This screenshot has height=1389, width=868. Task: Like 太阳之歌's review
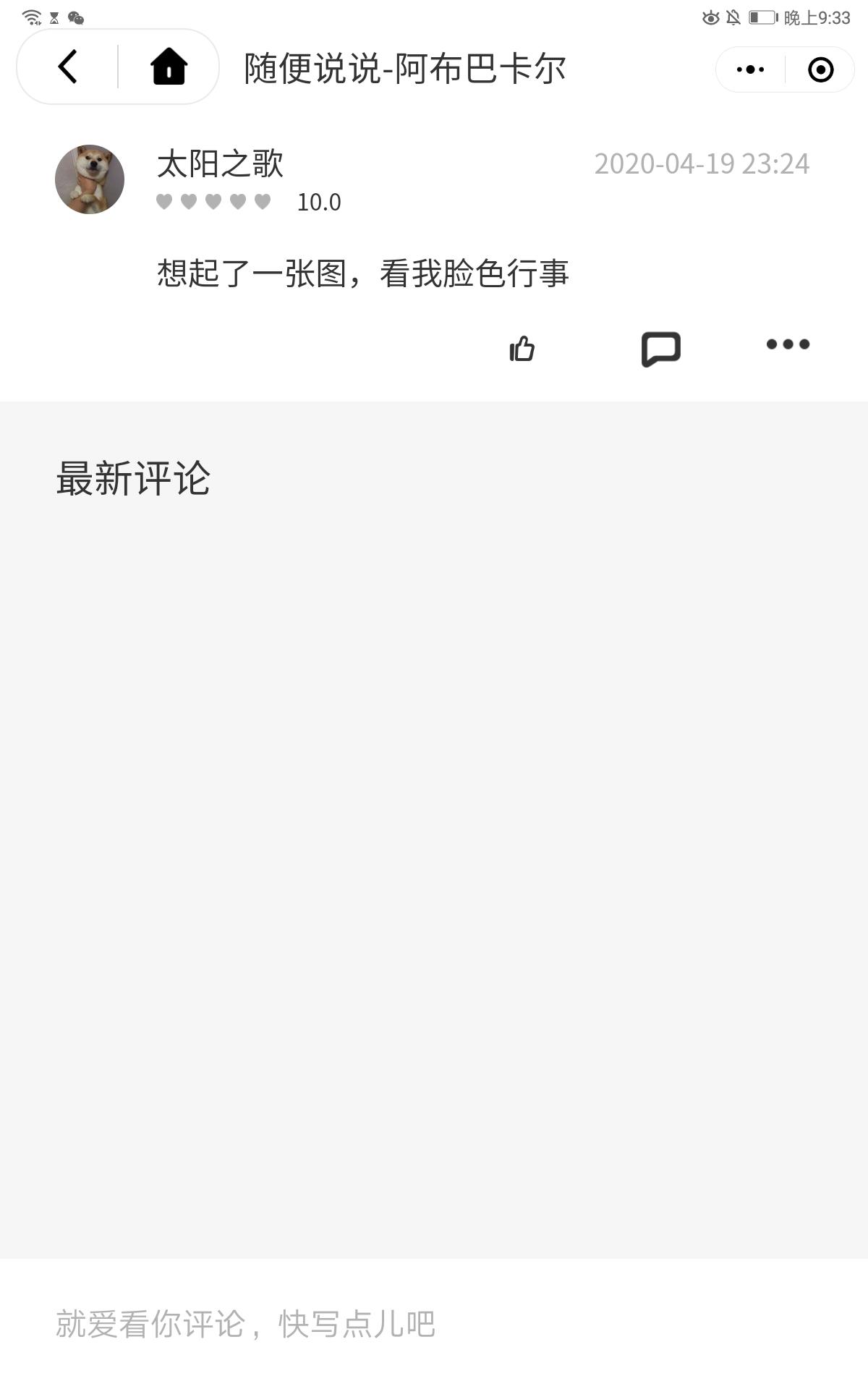(x=522, y=349)
